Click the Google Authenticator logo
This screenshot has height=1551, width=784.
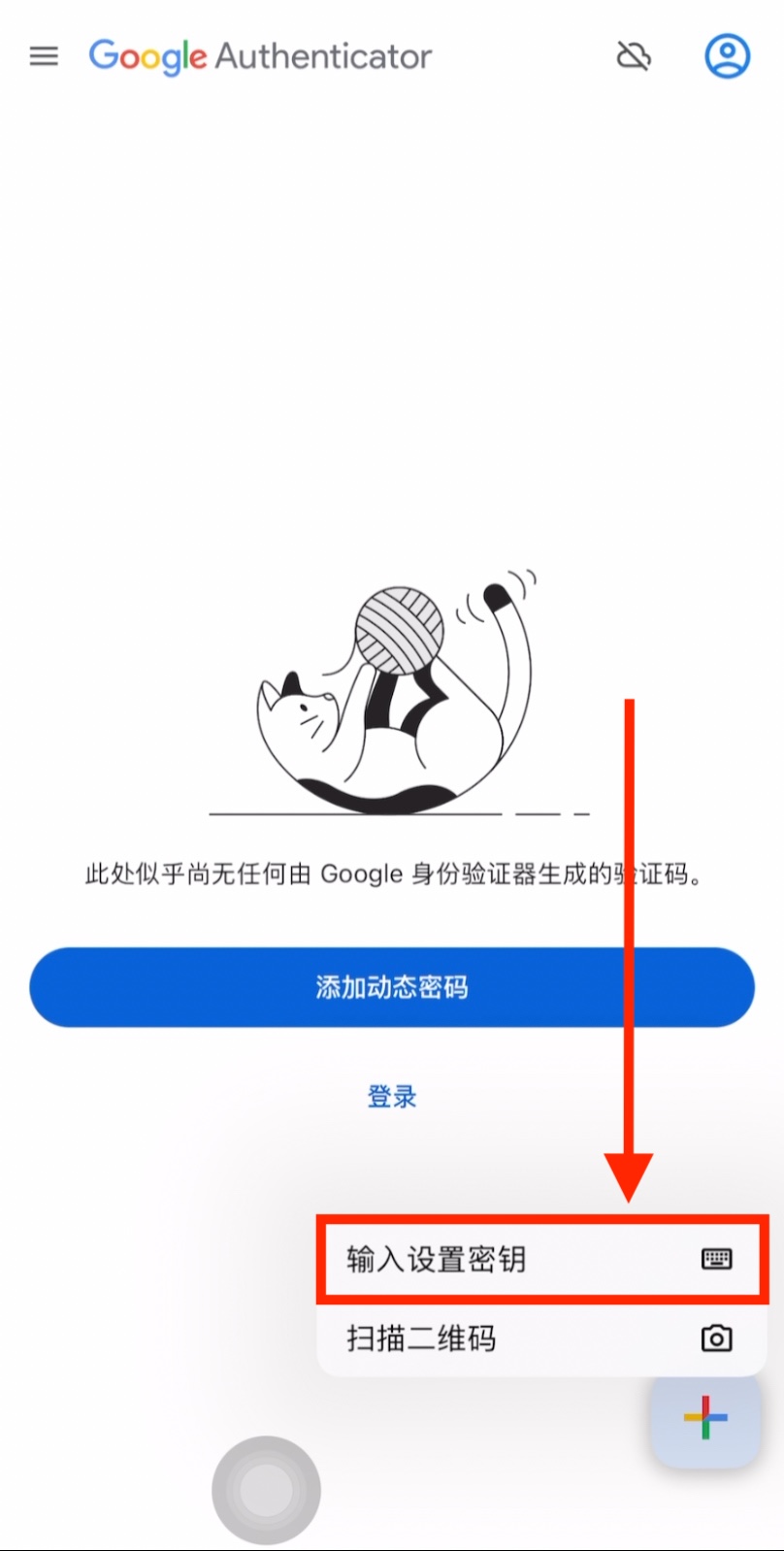pos(260,56)
